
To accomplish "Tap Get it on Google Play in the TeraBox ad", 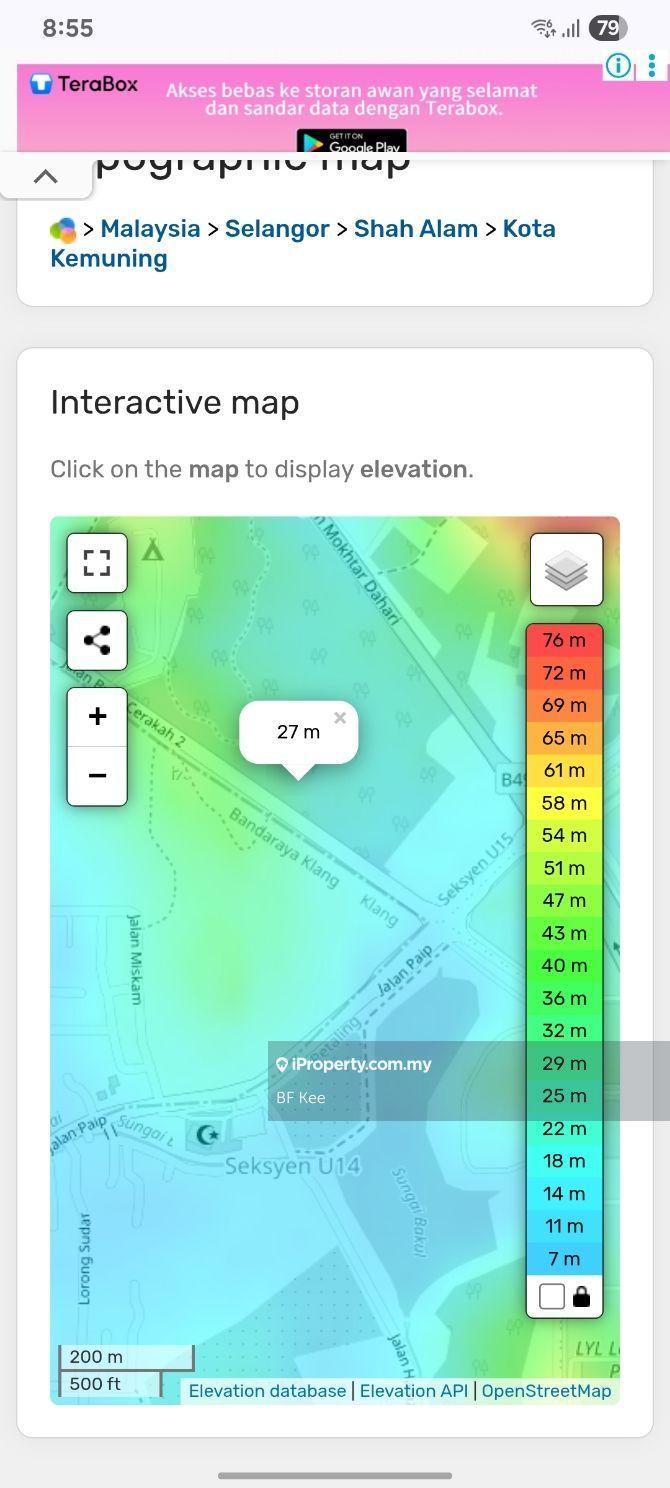I will (351, 141).
